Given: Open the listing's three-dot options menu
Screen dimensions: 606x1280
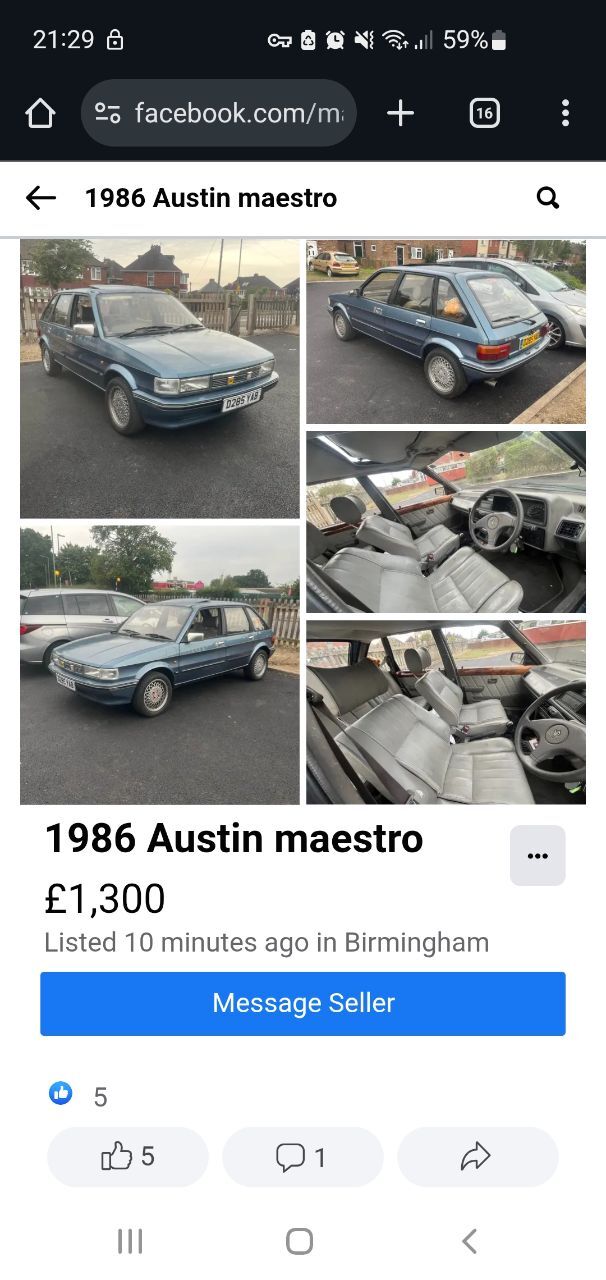Looking at the screenshot, I should 537,856.
